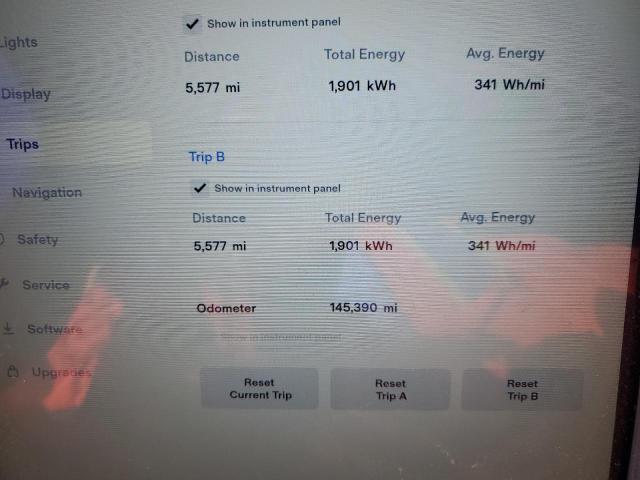
Task: Open the Upgrades section
Action: (59, 372)
